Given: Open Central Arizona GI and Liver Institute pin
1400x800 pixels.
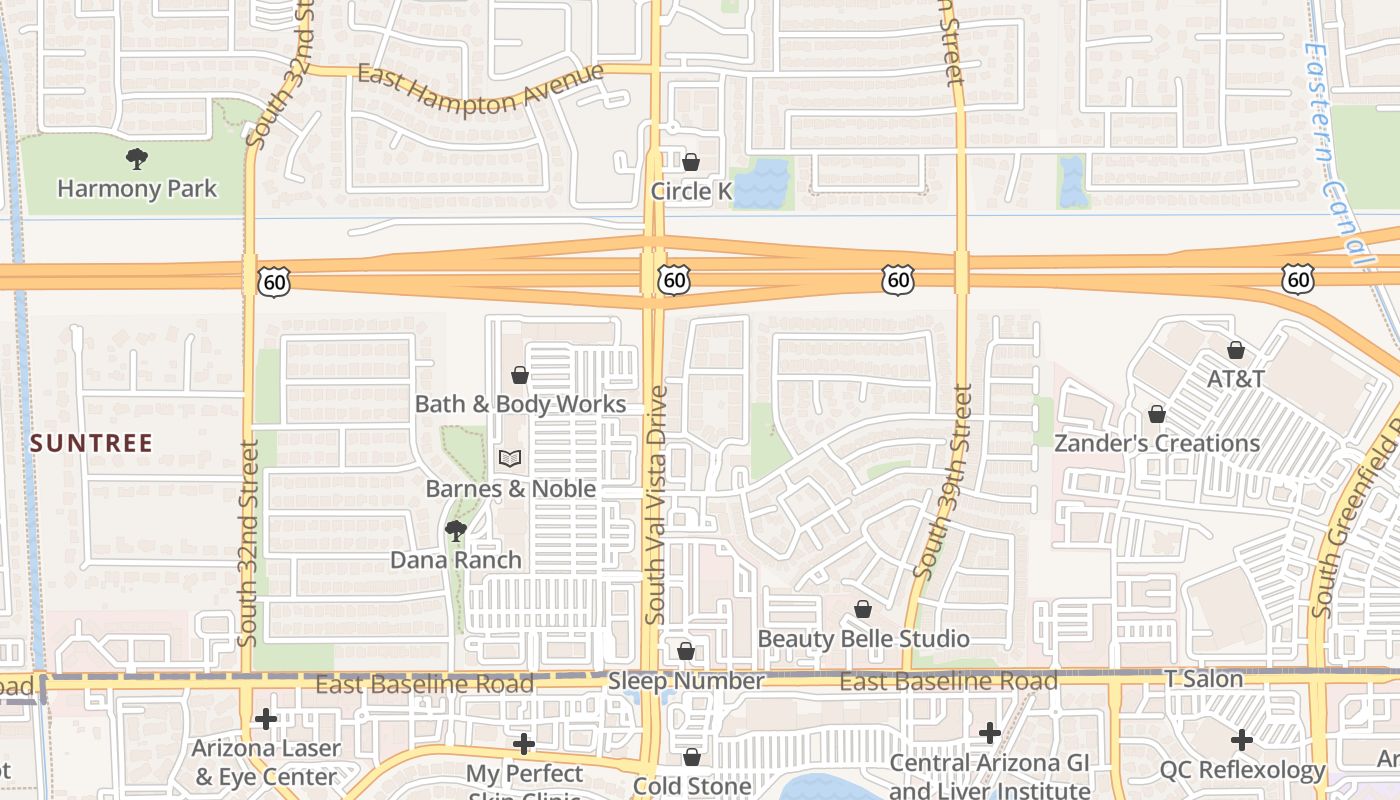Looking at the screenshot, I should coord(990,734).
